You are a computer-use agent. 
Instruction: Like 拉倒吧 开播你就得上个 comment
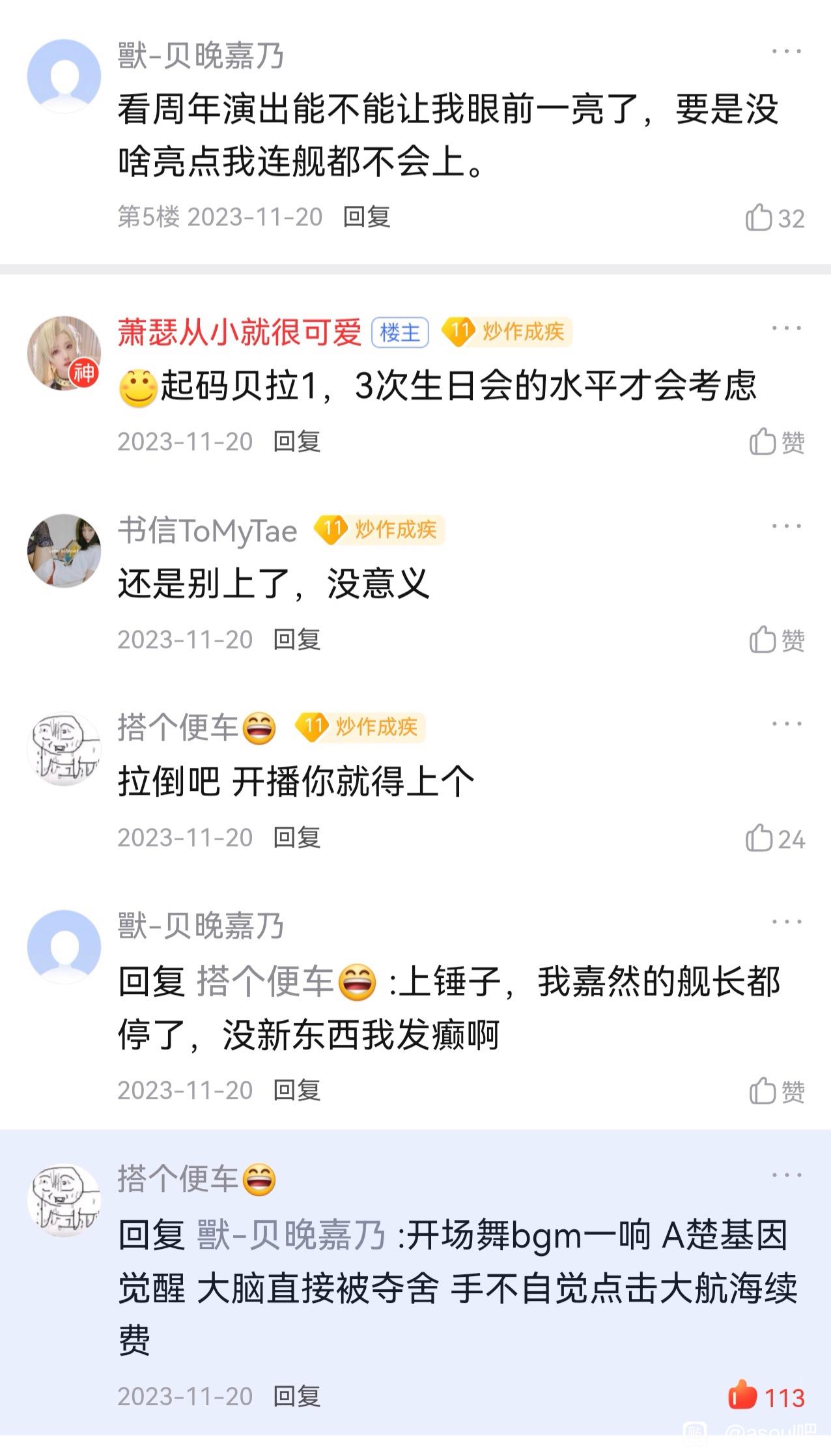774,838
